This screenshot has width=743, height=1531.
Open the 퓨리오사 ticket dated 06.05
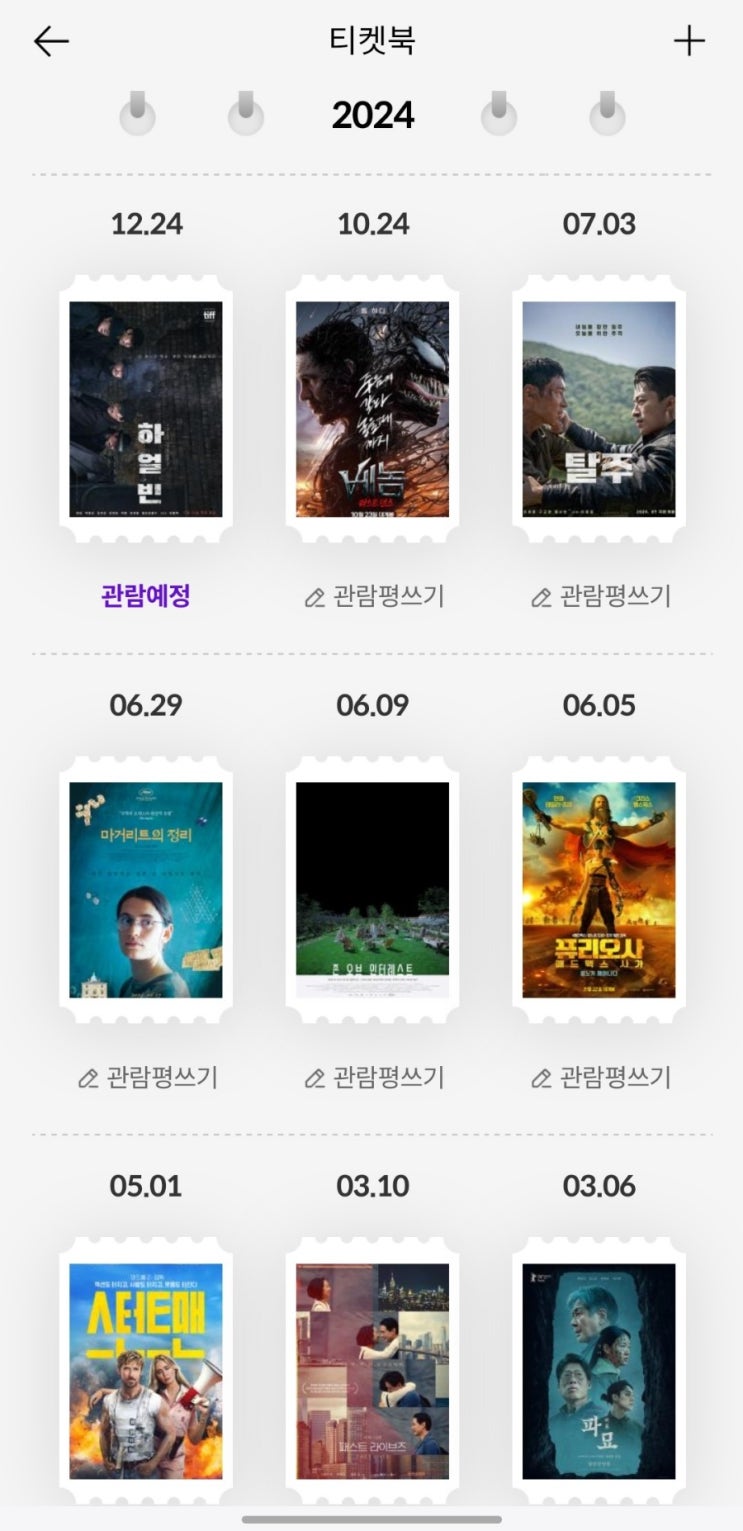[598, 890]
